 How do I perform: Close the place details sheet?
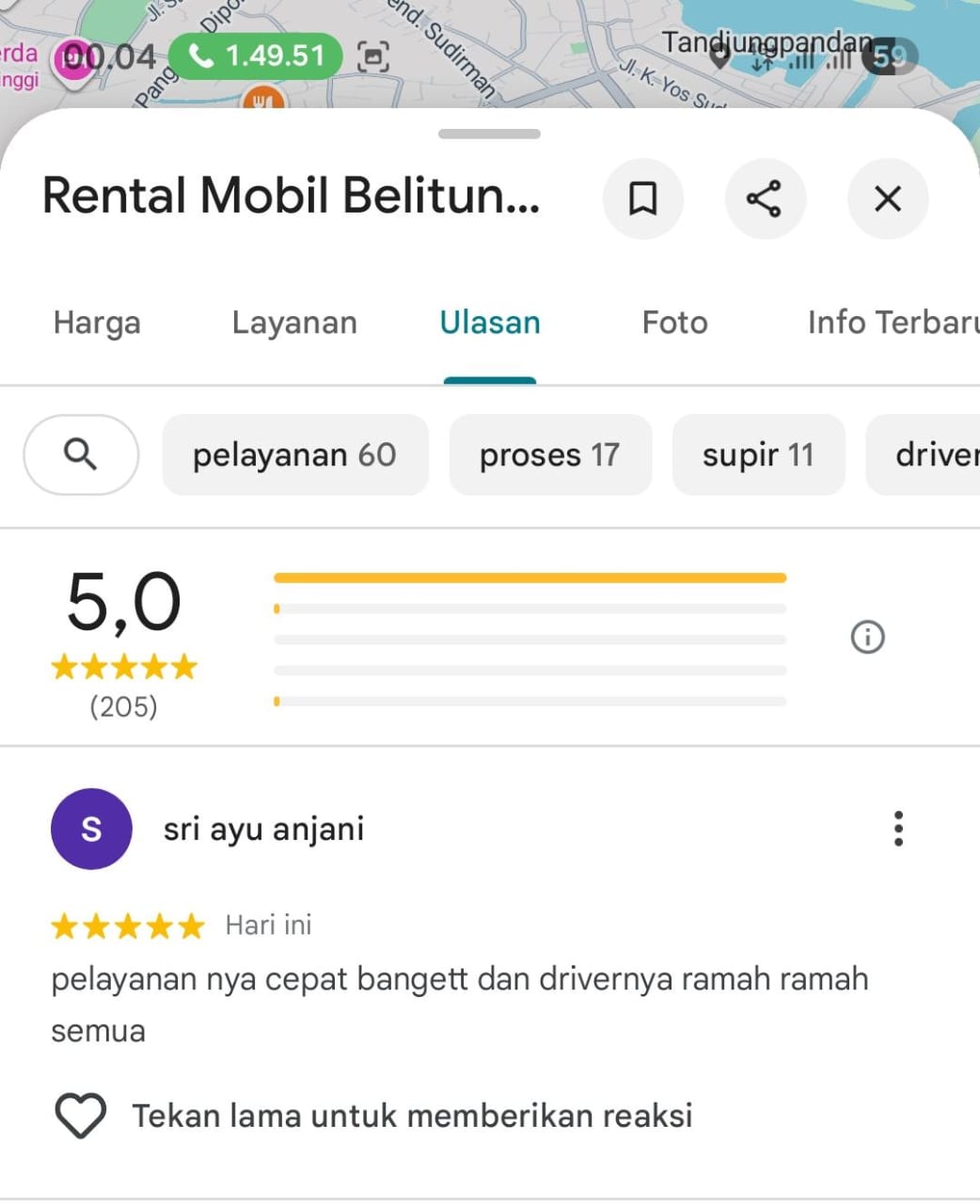[x=887, y=198]
